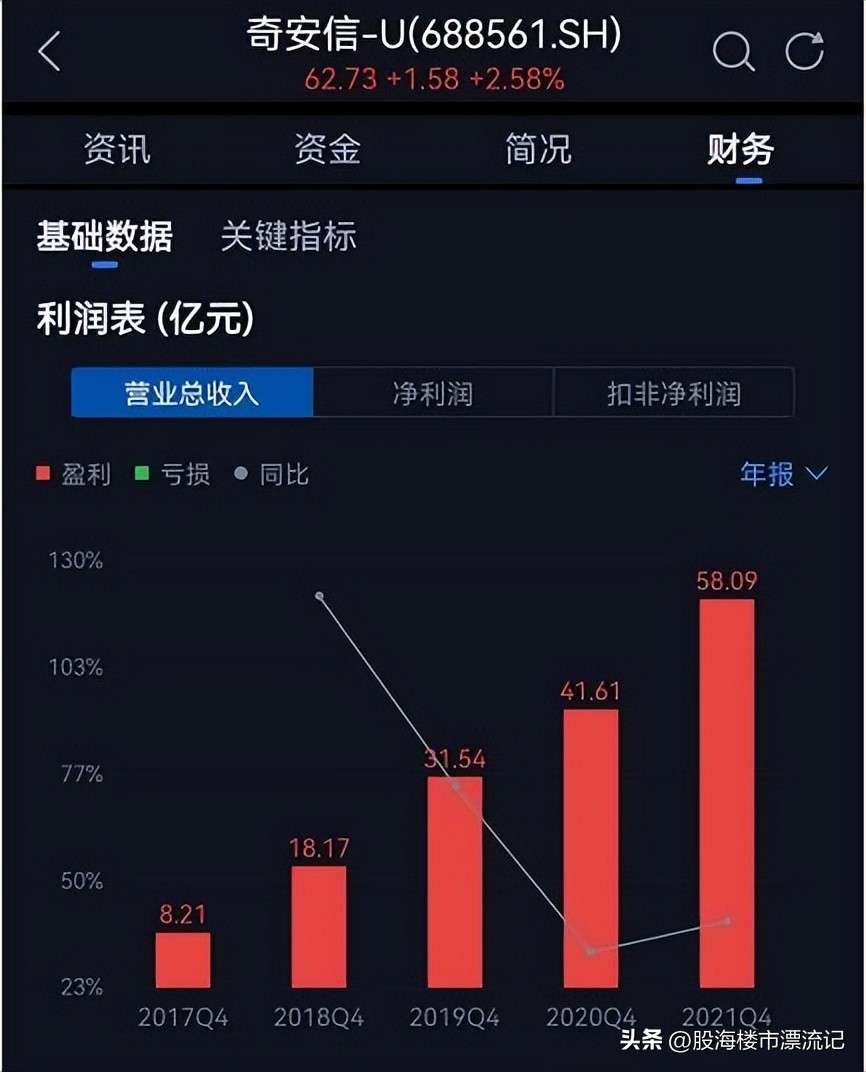Expand the chevron next to 年报
Viewport: 866px width, 1072px height.
(814, 476)
